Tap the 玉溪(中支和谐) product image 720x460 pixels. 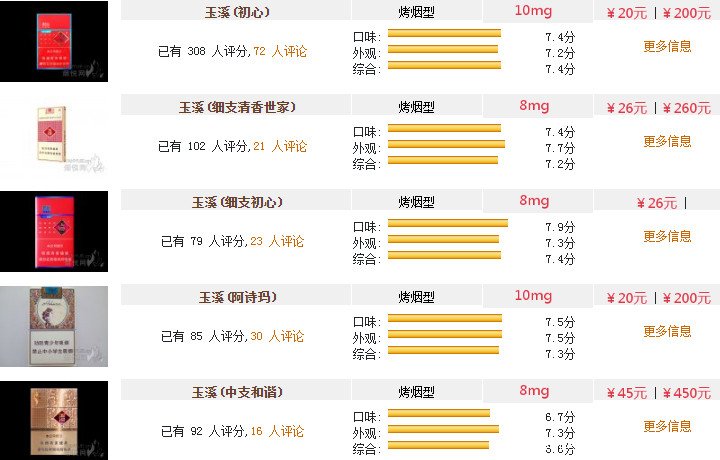pyautogui.click(x=53, y=420)
